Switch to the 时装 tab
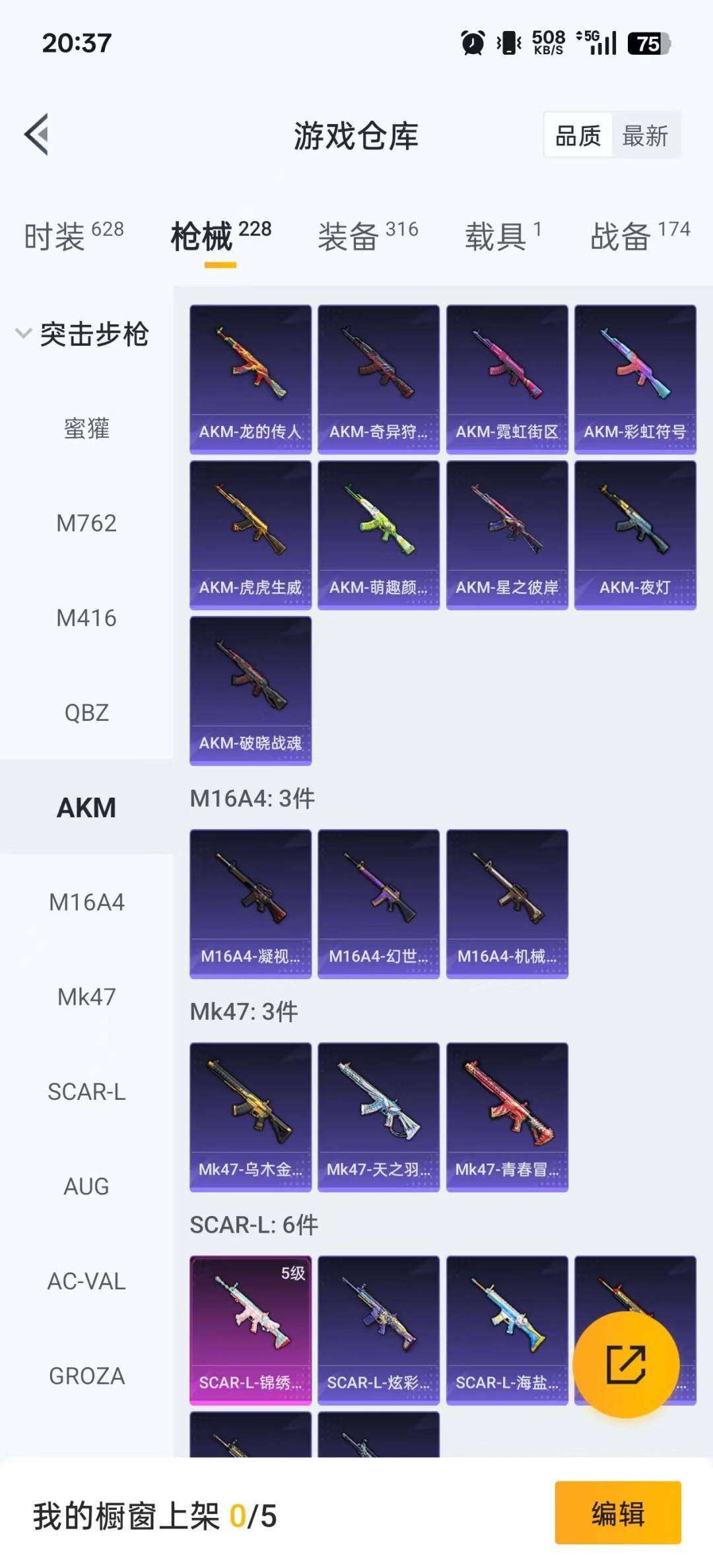Screen dimensions: 713x1568 (x=73, y=236)
